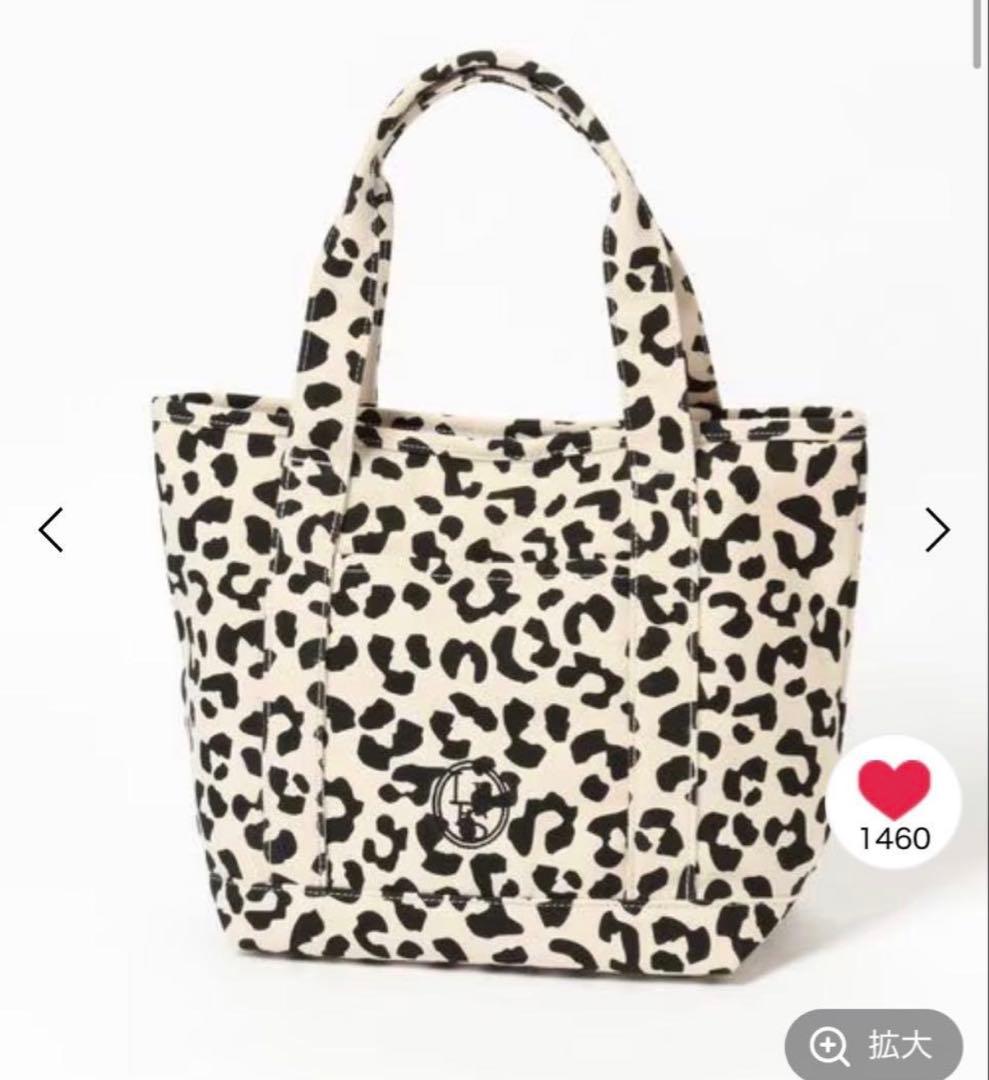
Task: Go to the previous product image
Action: tap(51, 530)
